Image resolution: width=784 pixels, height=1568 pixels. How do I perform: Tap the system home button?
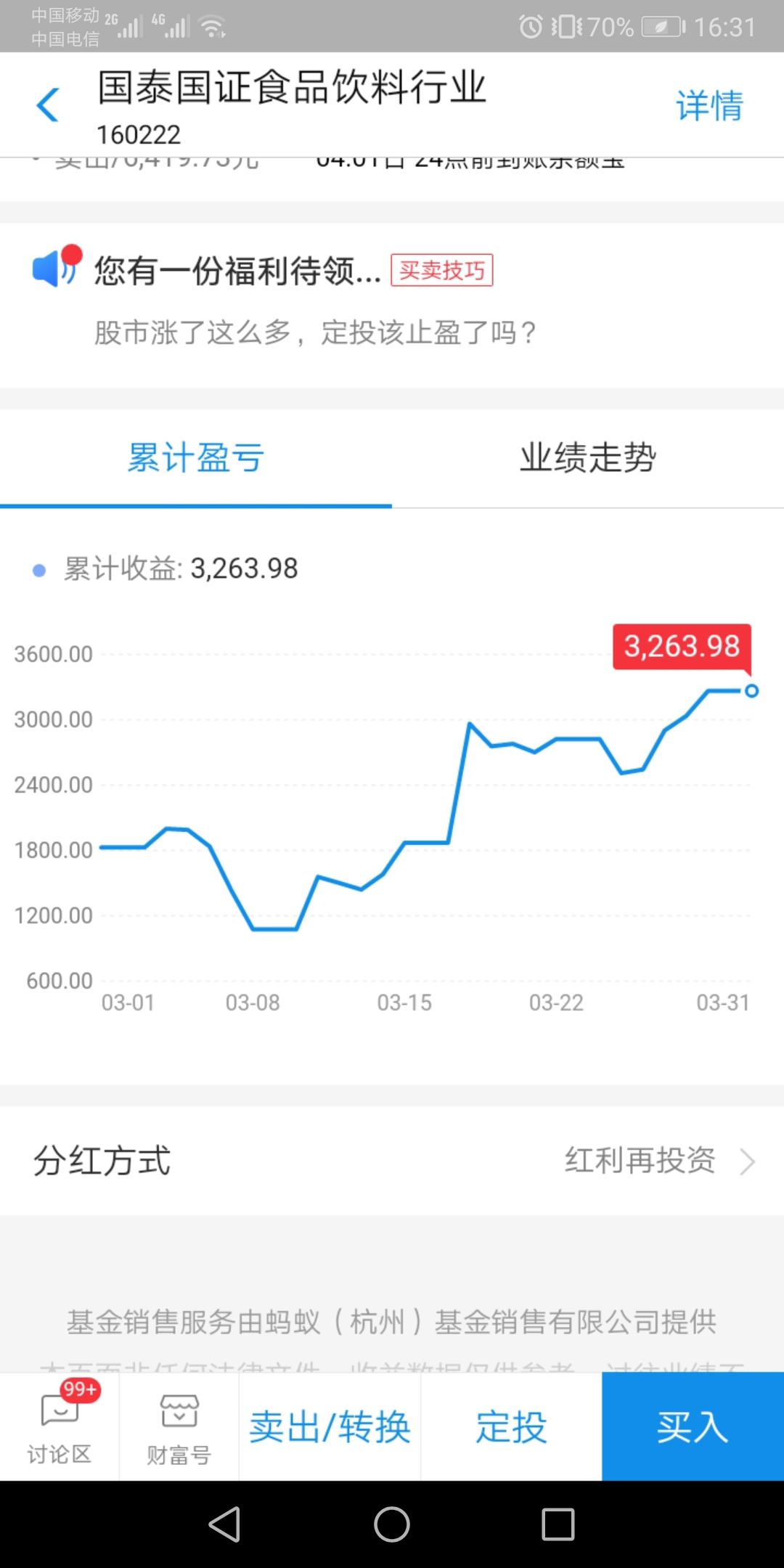(392, 1524)
